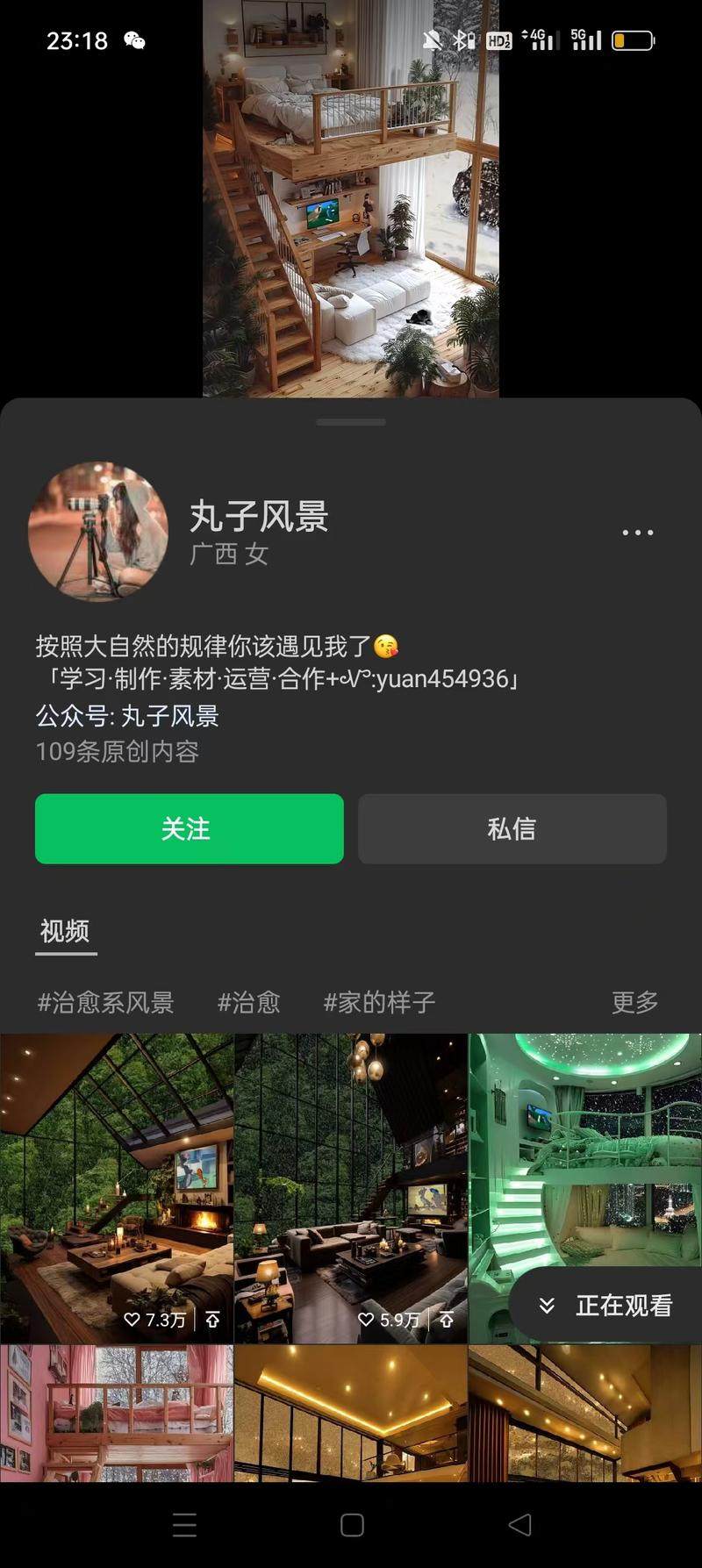Open the three-dot more options menu

[x=637, y=533]
